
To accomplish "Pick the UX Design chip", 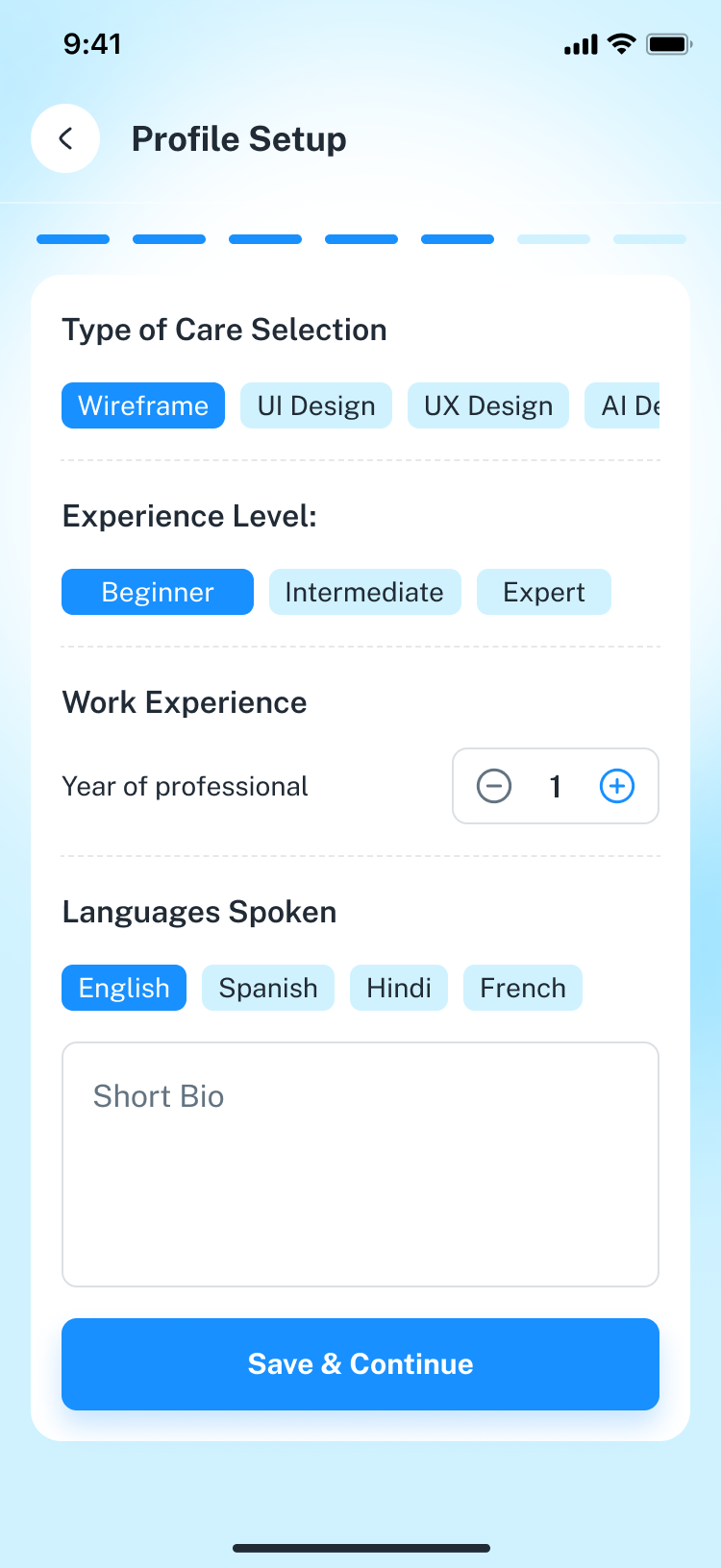I will click(488, 405).
